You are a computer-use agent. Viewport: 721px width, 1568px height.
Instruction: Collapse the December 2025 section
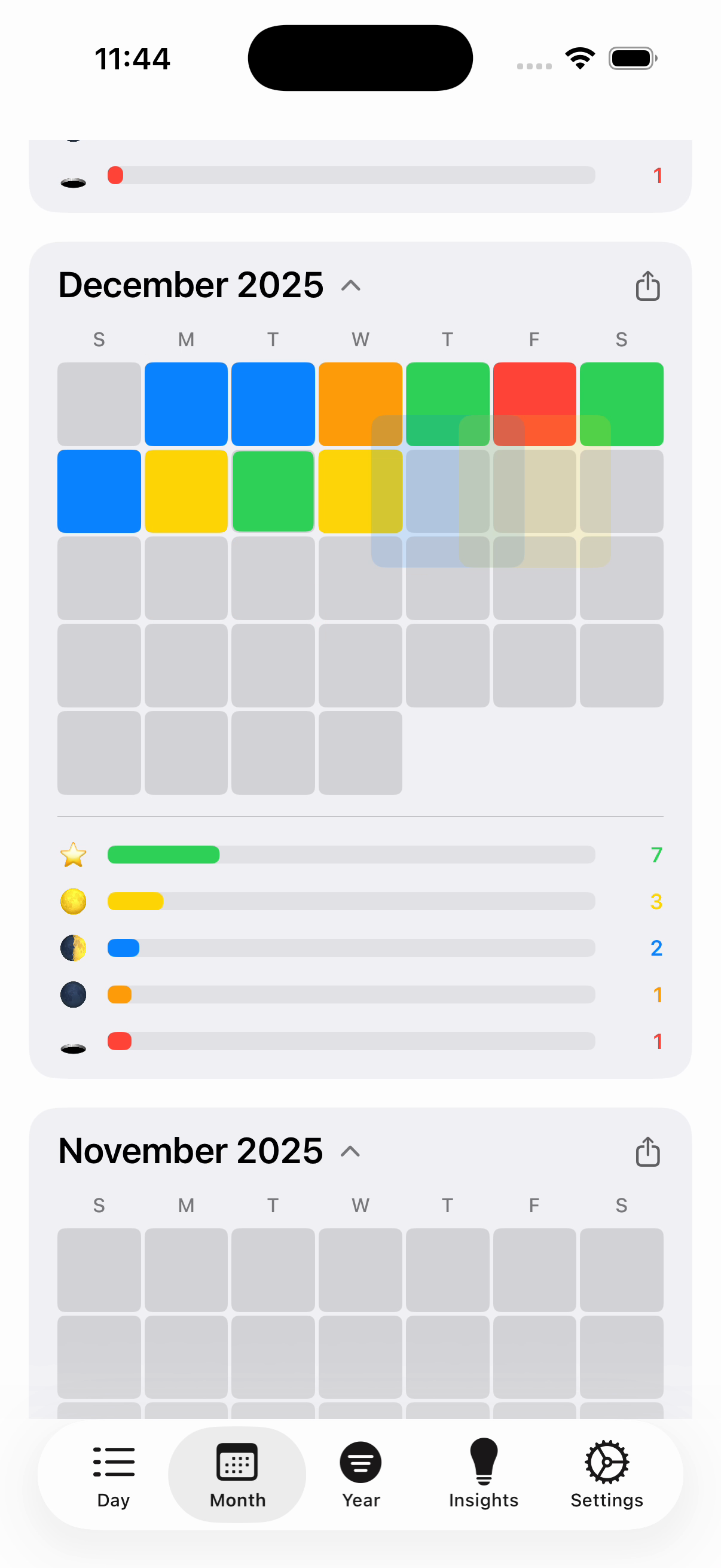pyautogui.click(x=351, y=285)
